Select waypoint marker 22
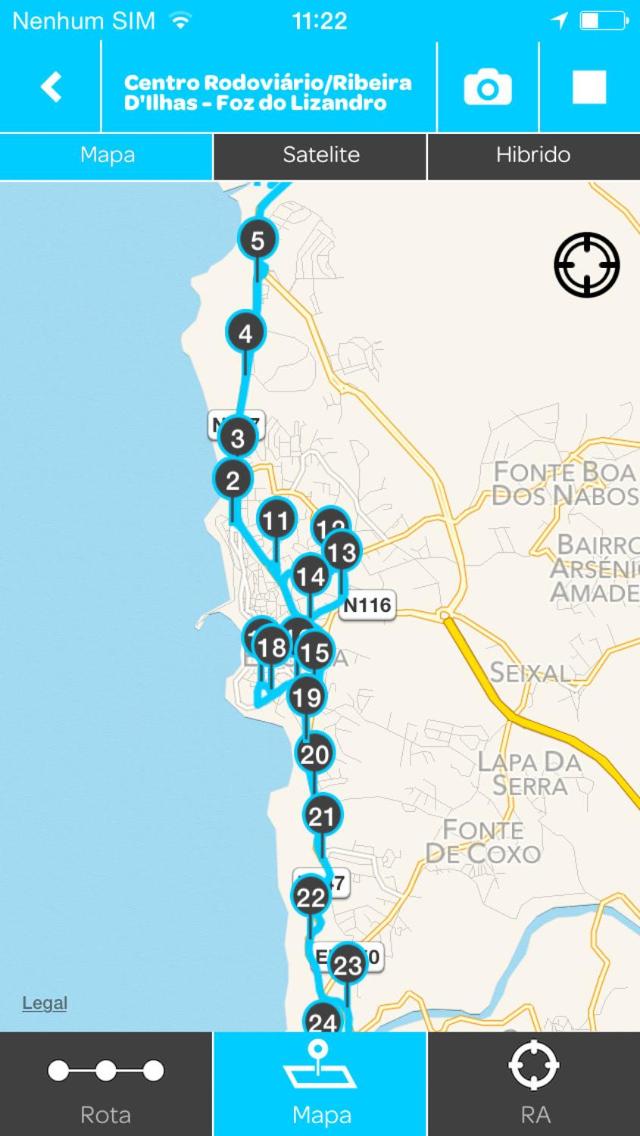Image resolution: width=640 pixels, height=1136 pixels. tap(311, 898)
